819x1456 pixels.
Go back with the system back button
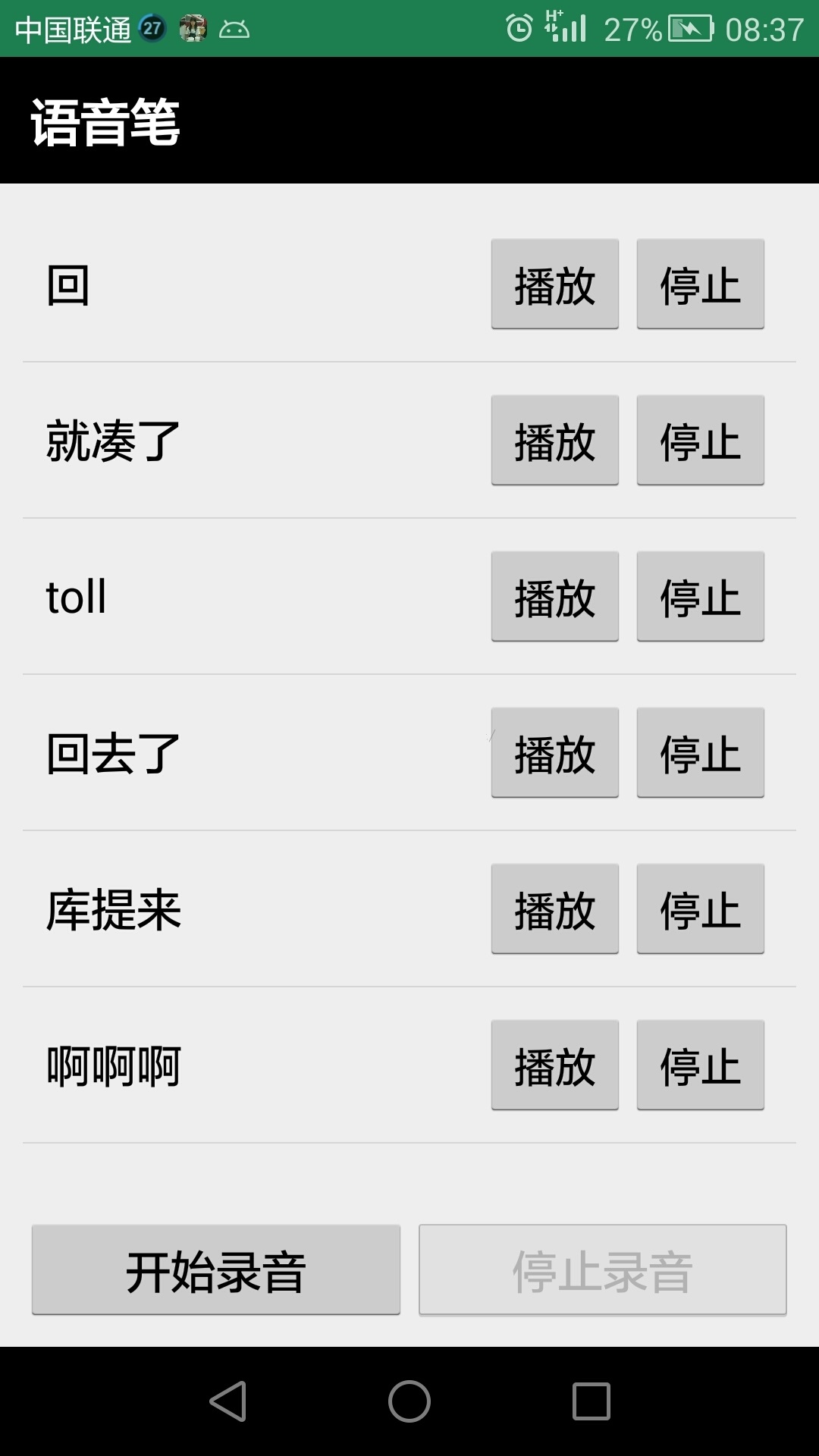coord(227,1401)
